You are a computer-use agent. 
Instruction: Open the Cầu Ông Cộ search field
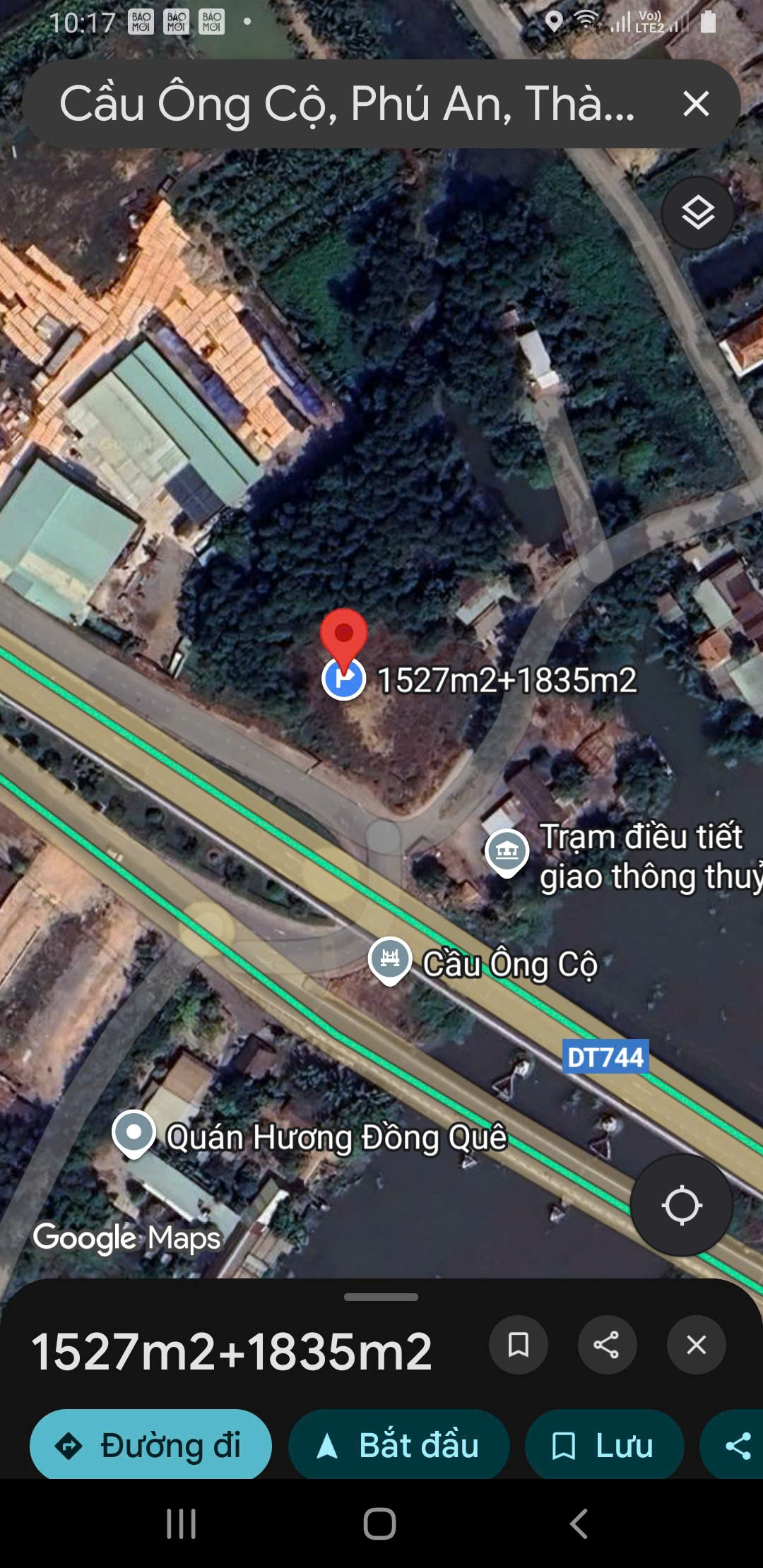346,104
